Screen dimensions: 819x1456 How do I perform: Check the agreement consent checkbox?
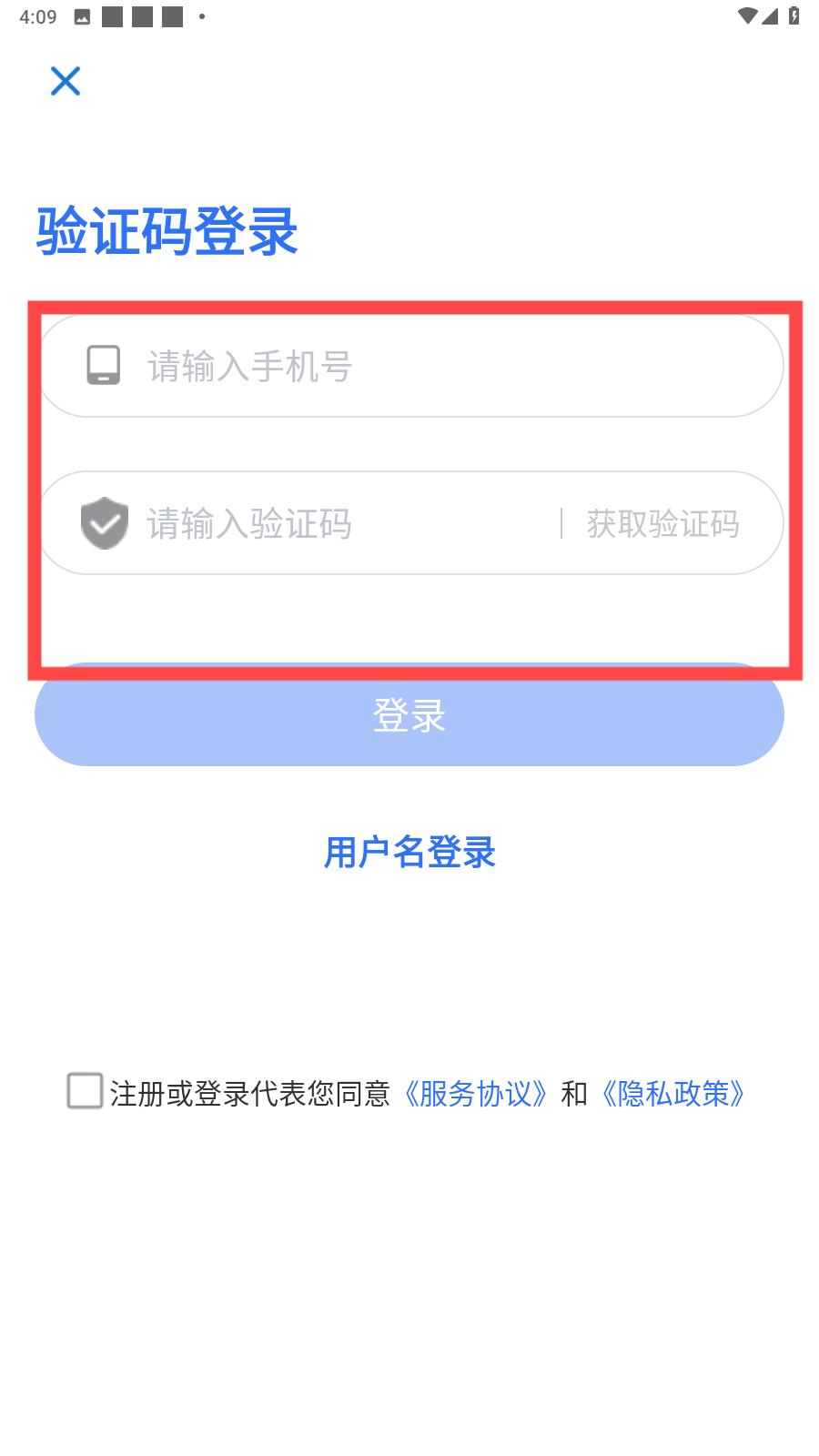coord(85,1090)
